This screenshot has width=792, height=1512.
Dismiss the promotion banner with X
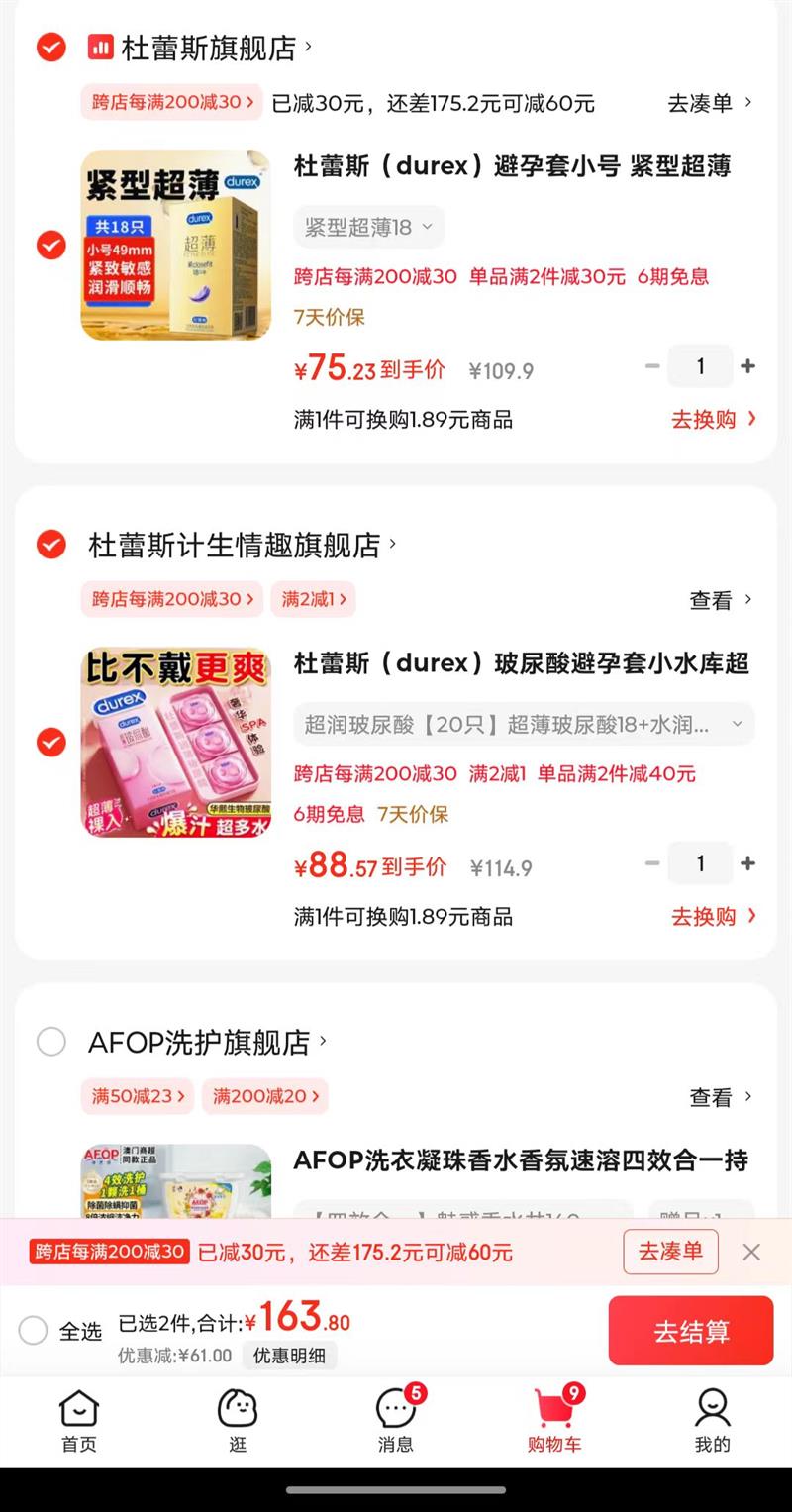tap(751, 1252)
